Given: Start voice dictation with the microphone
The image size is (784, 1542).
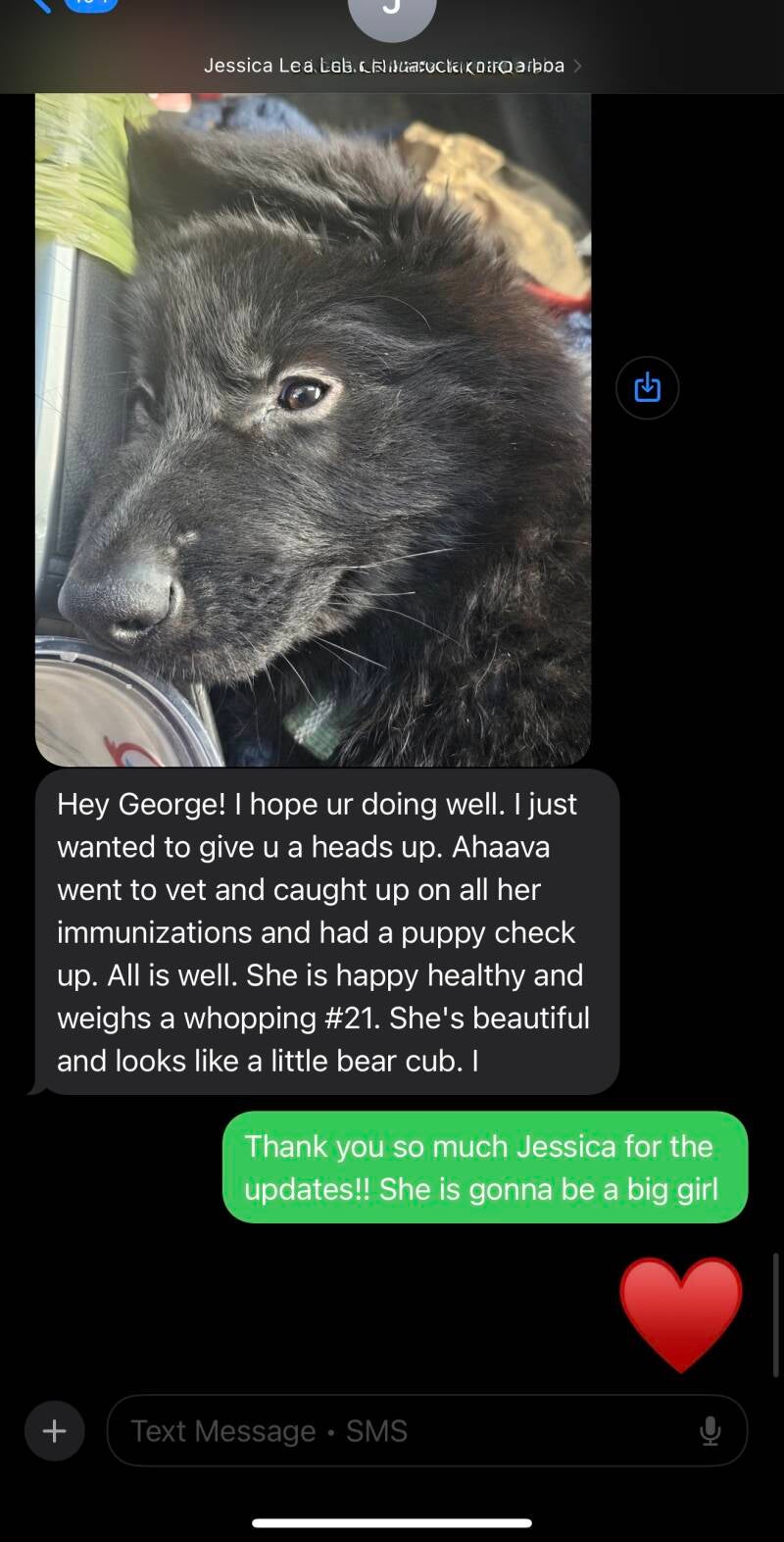Looking at the screenshot, I should click(x=710, y=1431).
